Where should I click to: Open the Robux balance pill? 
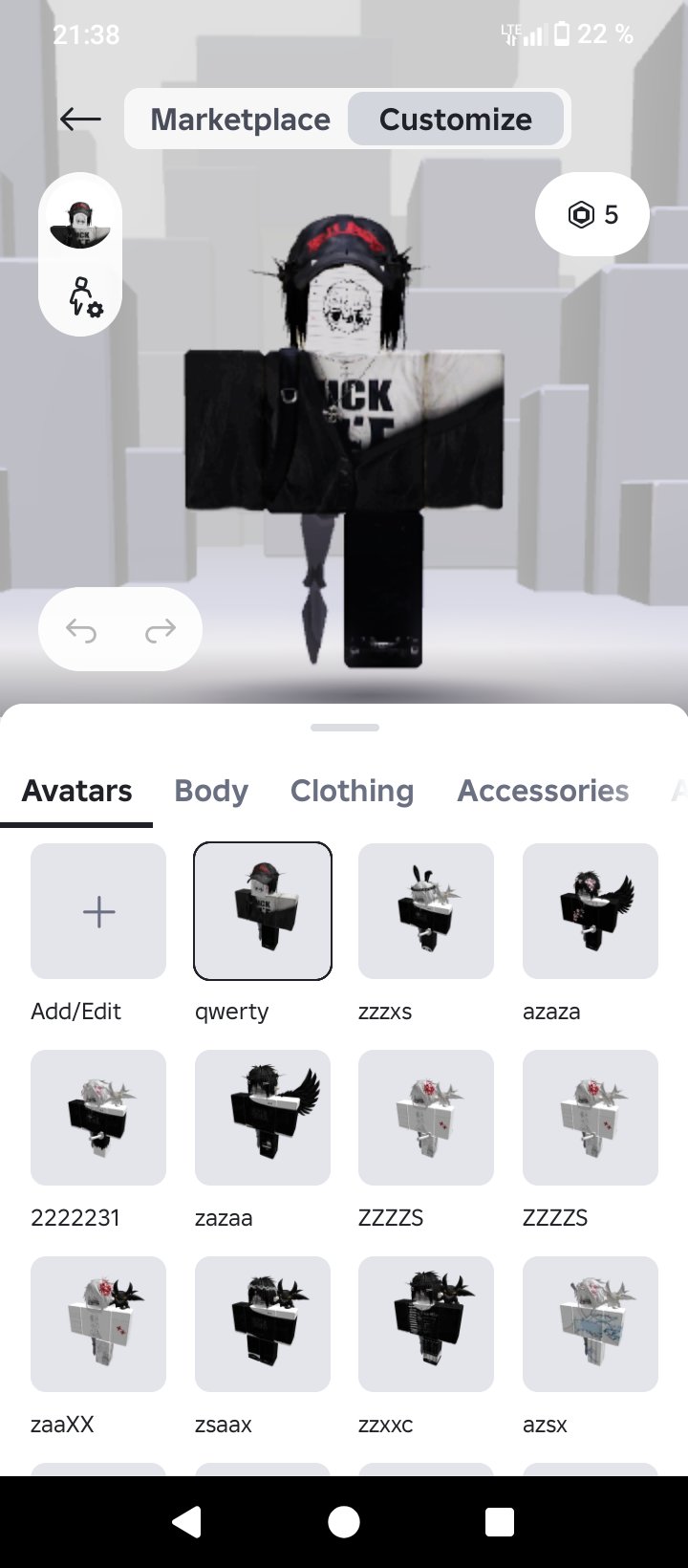pos(592,215)
